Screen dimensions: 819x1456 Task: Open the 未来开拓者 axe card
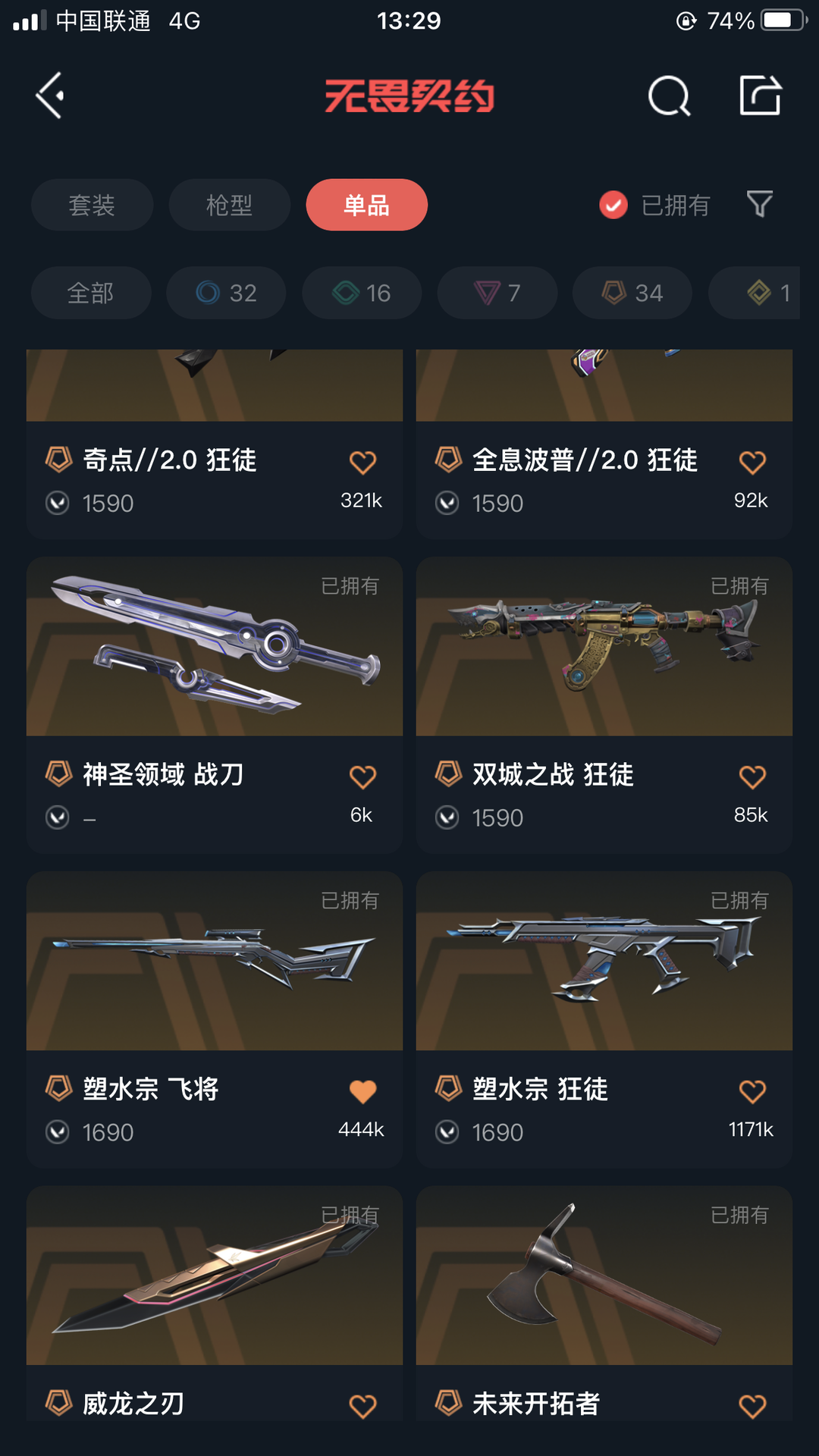click(604, 1304)
